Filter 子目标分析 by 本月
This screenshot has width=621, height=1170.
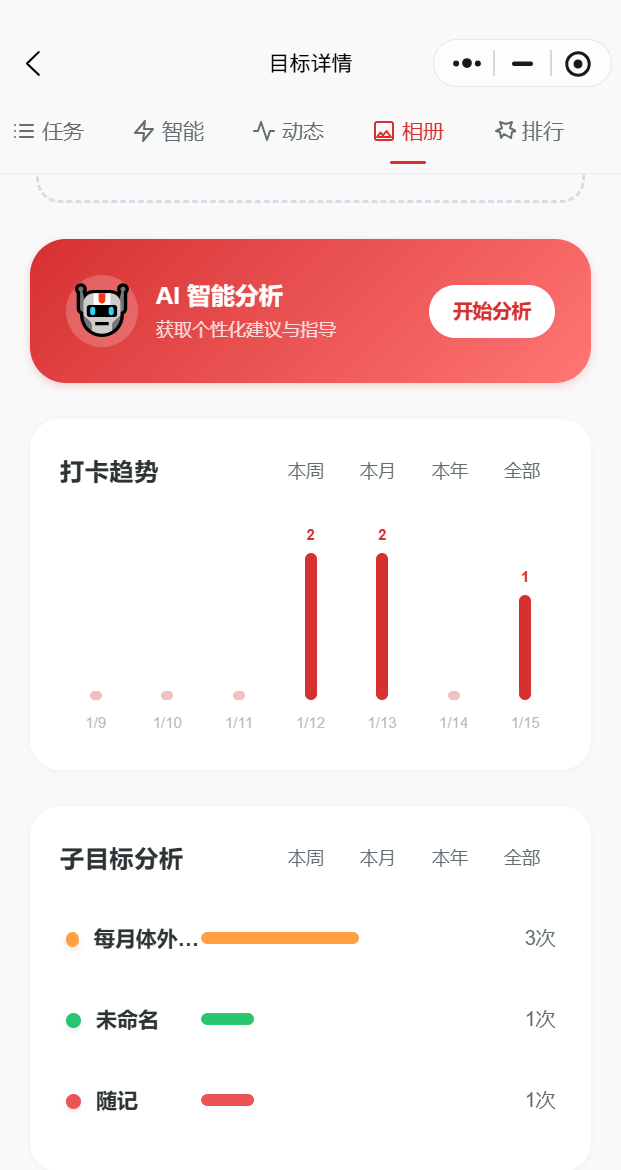point(378,858)
